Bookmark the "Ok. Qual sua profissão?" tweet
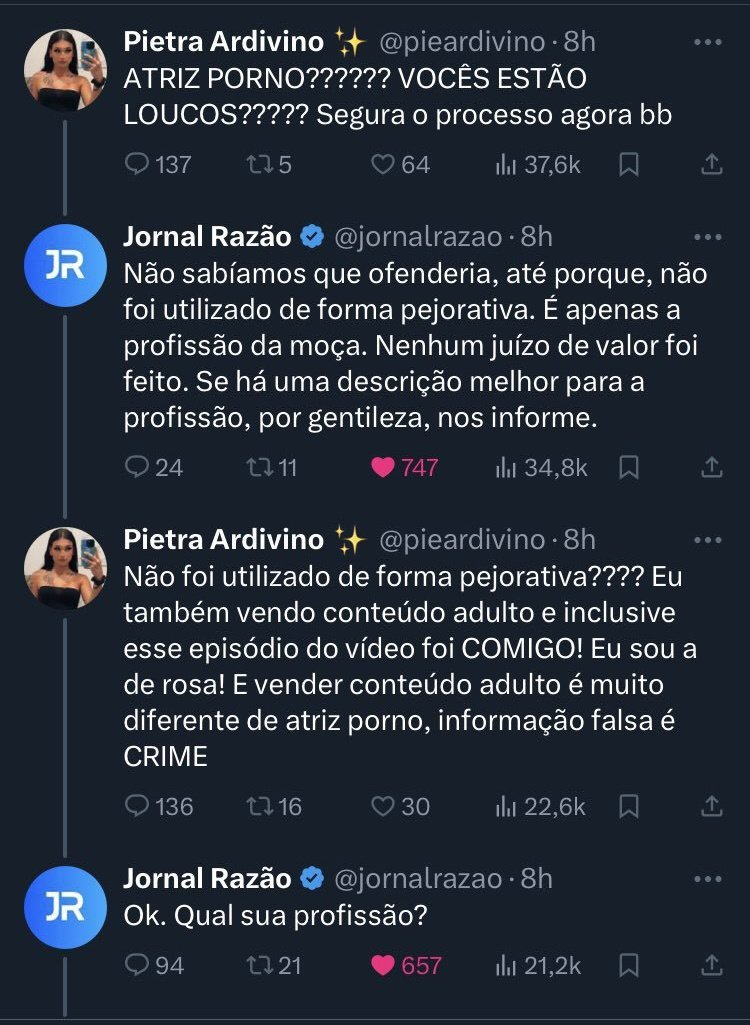Screen dimensions: 750x1025 click(x=629, y=965)
